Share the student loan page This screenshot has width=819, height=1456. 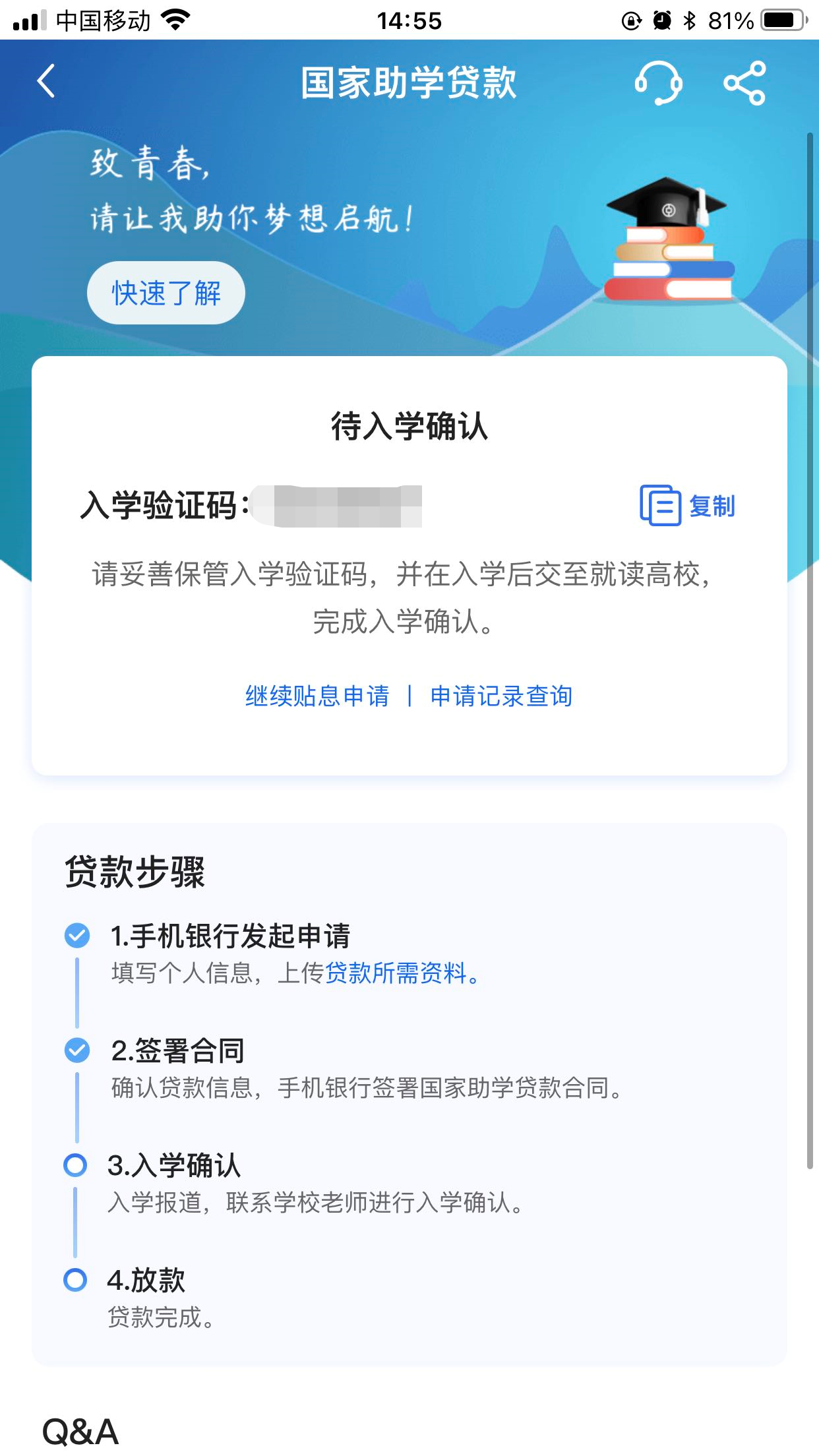[x=744, y=83]
